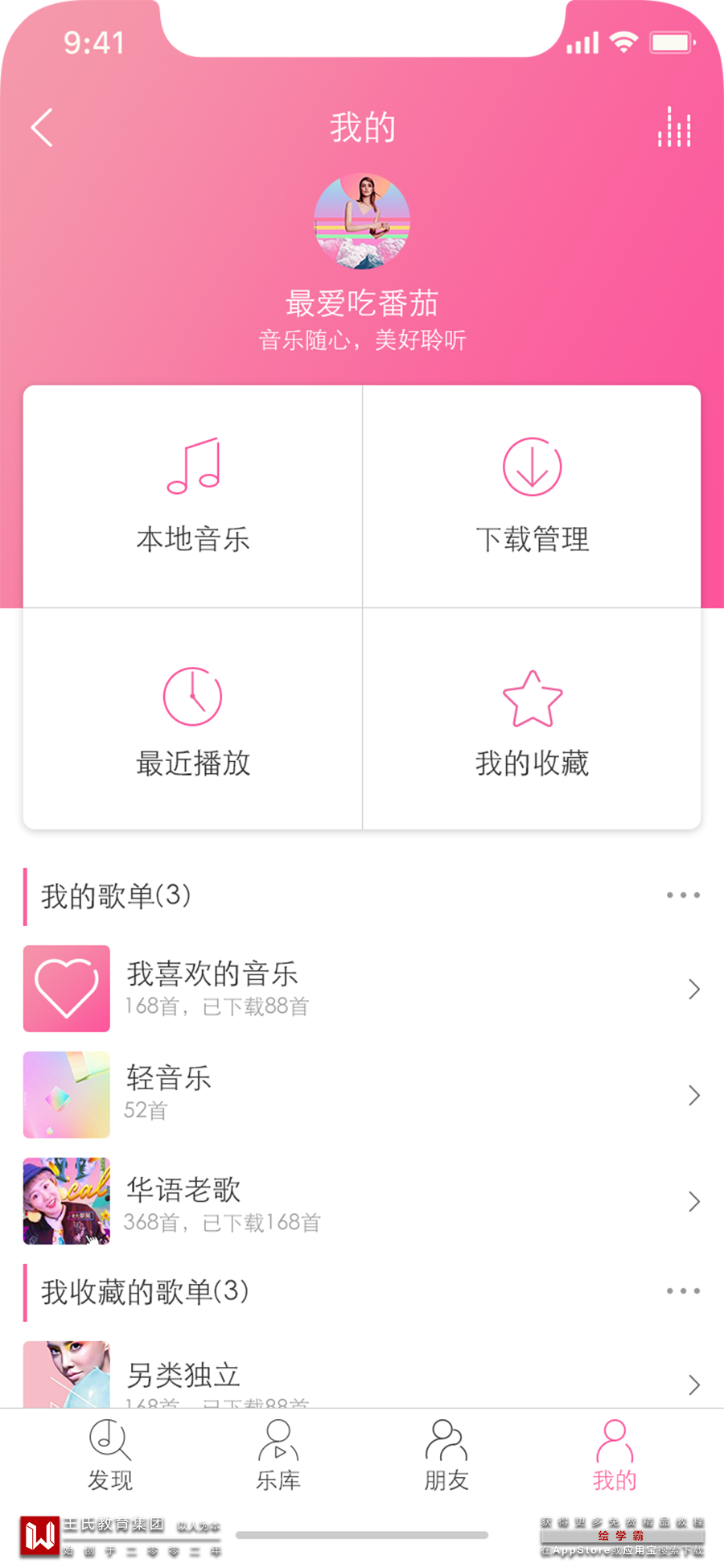The height and width of the screenshot is (1568, 724).
Task: Switch to the 乐库 tab
Action: click(x=278, y=1455)
